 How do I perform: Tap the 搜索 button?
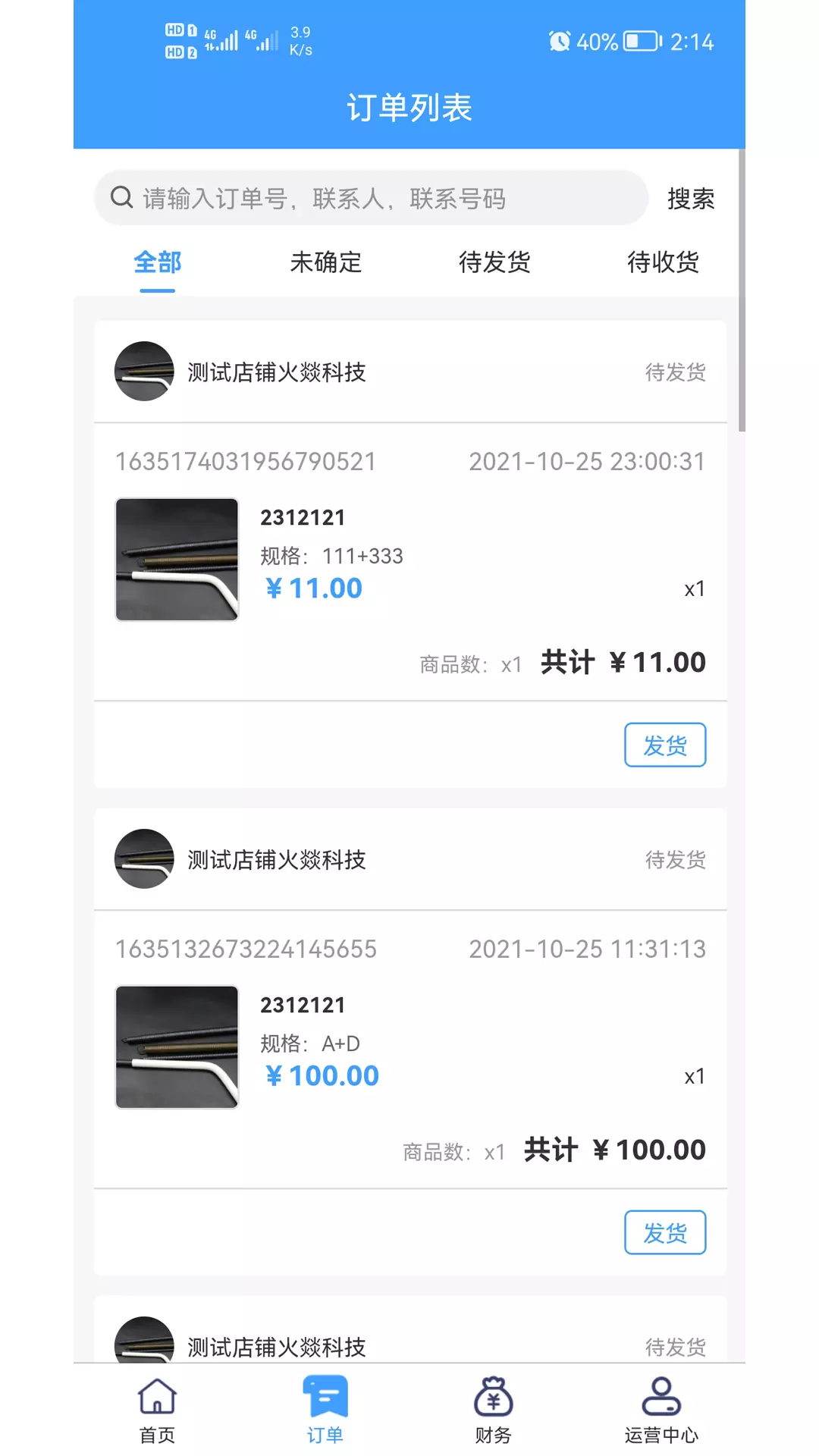690,199
